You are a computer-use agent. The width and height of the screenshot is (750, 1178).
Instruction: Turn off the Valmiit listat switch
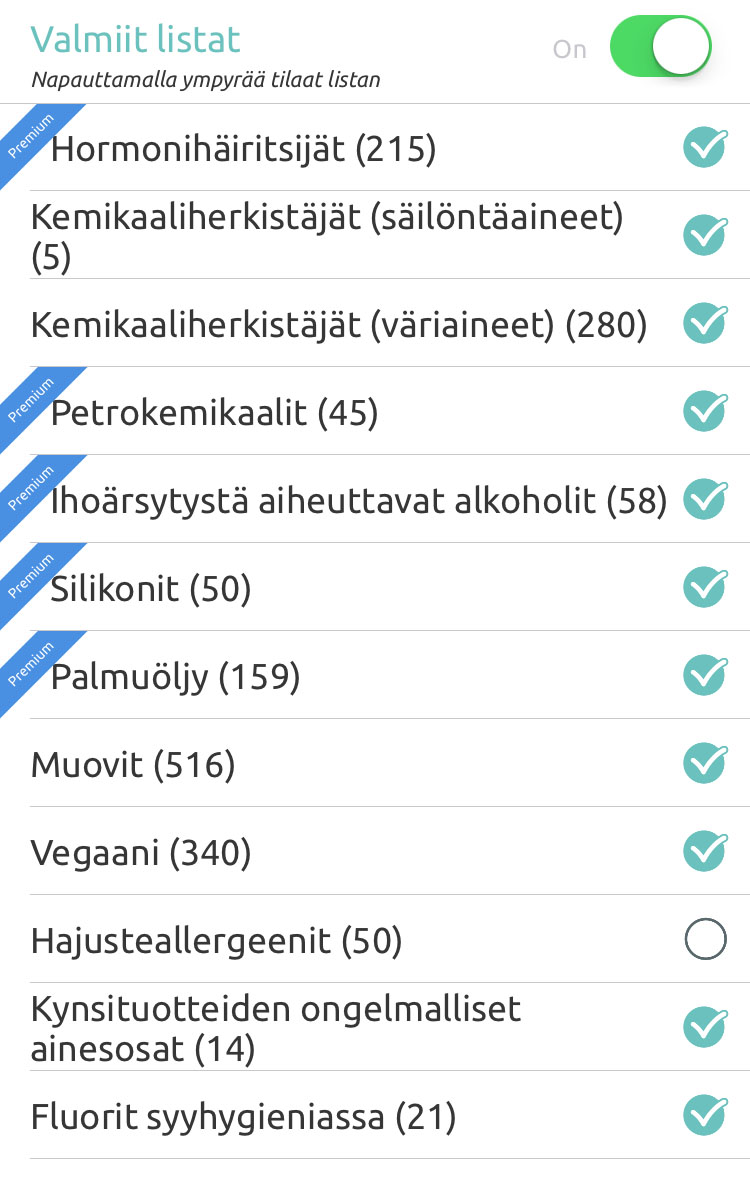click(660, 47)
